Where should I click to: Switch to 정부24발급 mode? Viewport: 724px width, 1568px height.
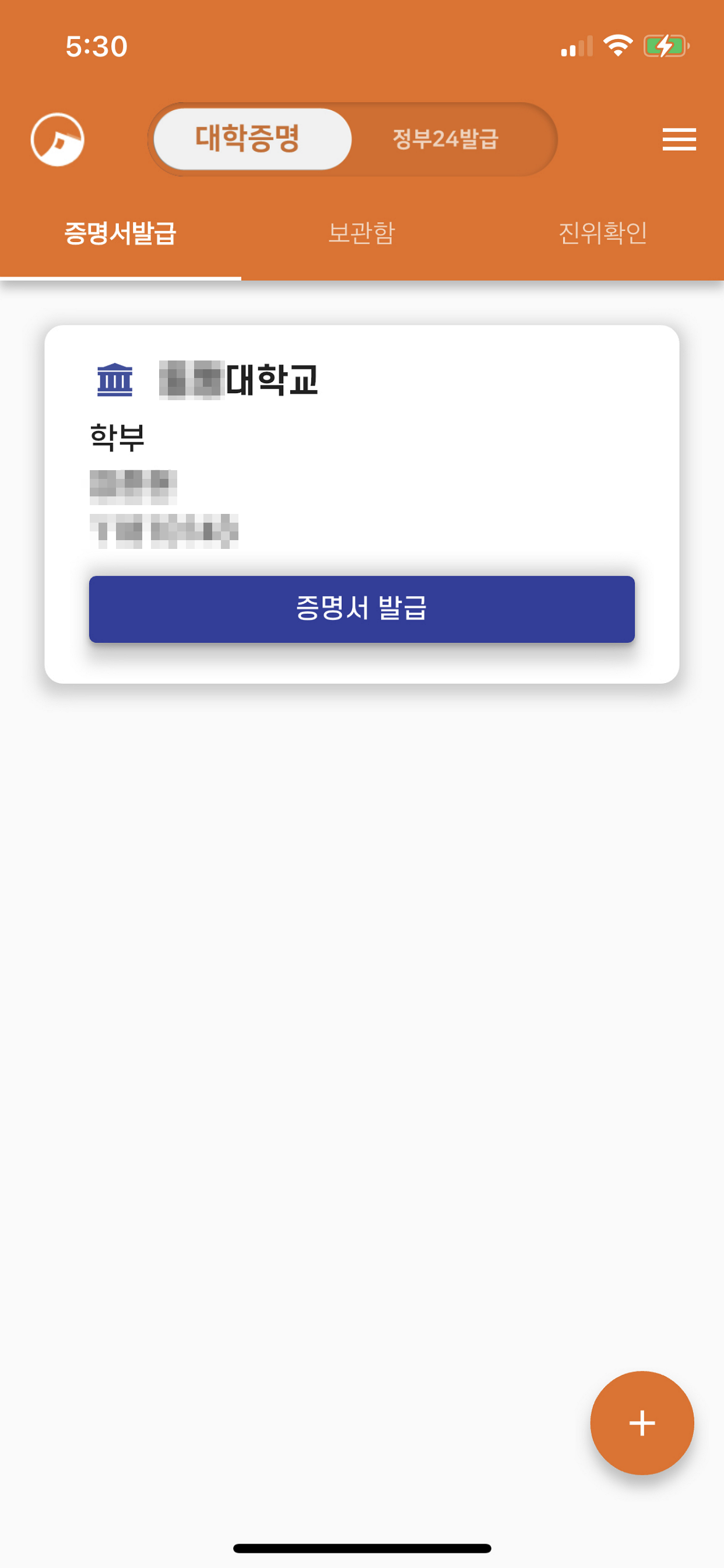coord(445,139)
